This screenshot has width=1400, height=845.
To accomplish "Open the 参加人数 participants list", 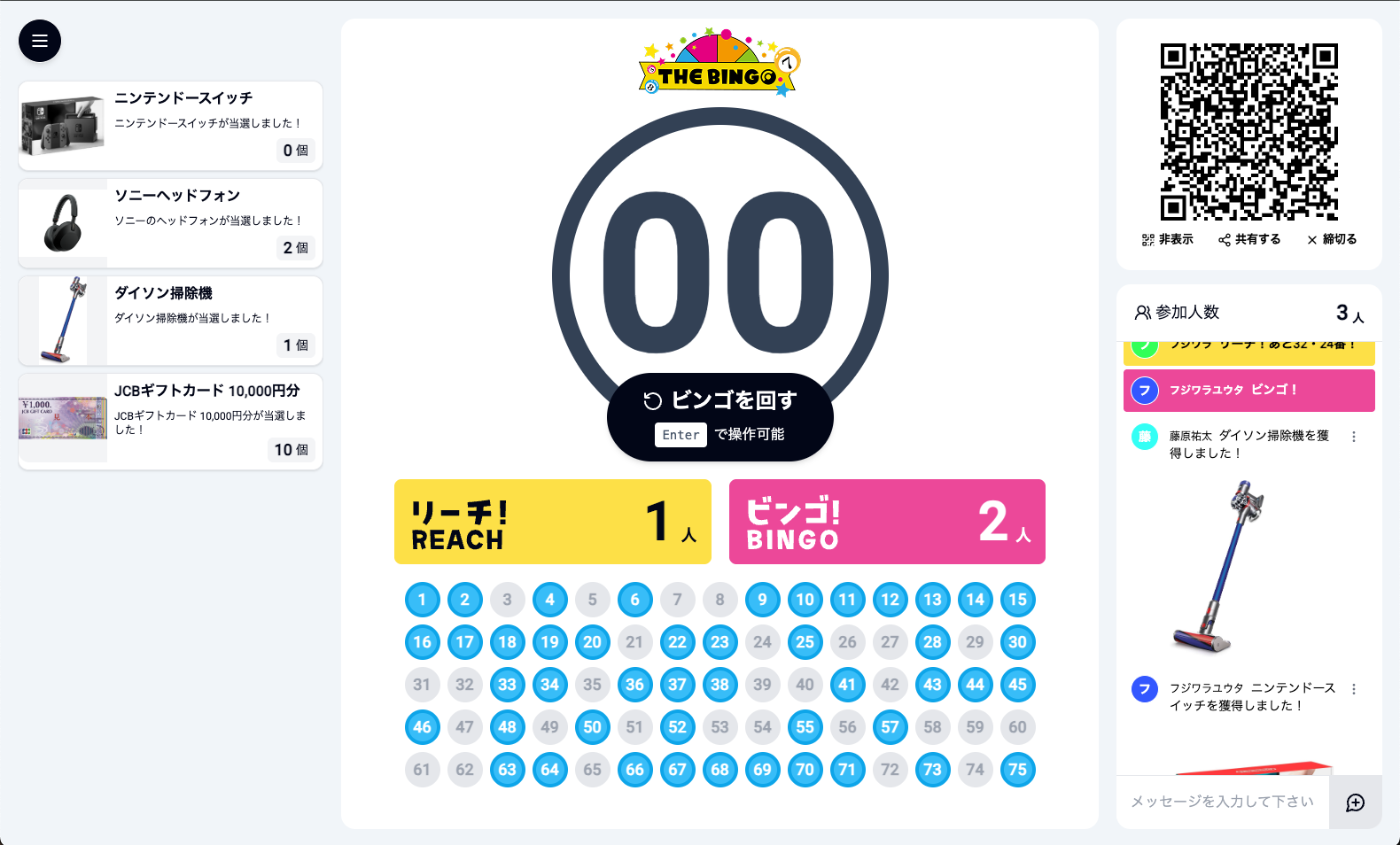I will point(1248,313).
